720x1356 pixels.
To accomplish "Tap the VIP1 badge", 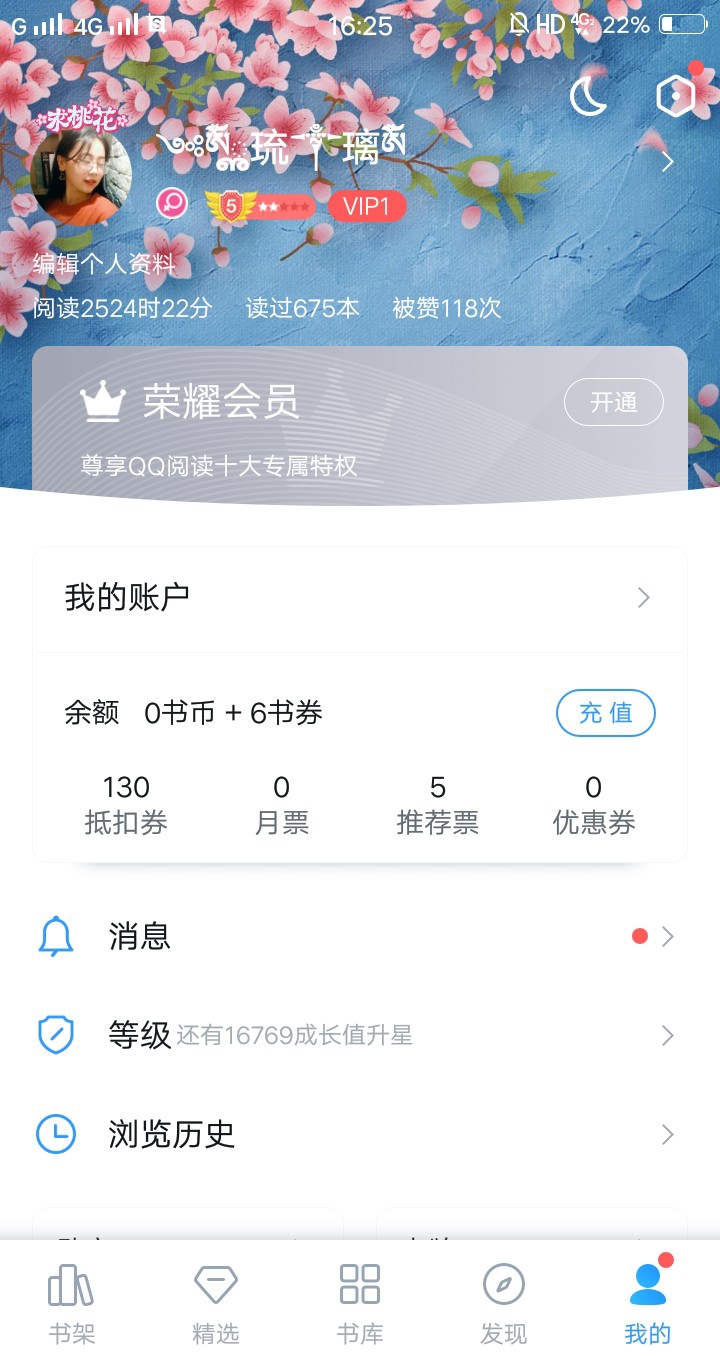I will coord(366,206).
